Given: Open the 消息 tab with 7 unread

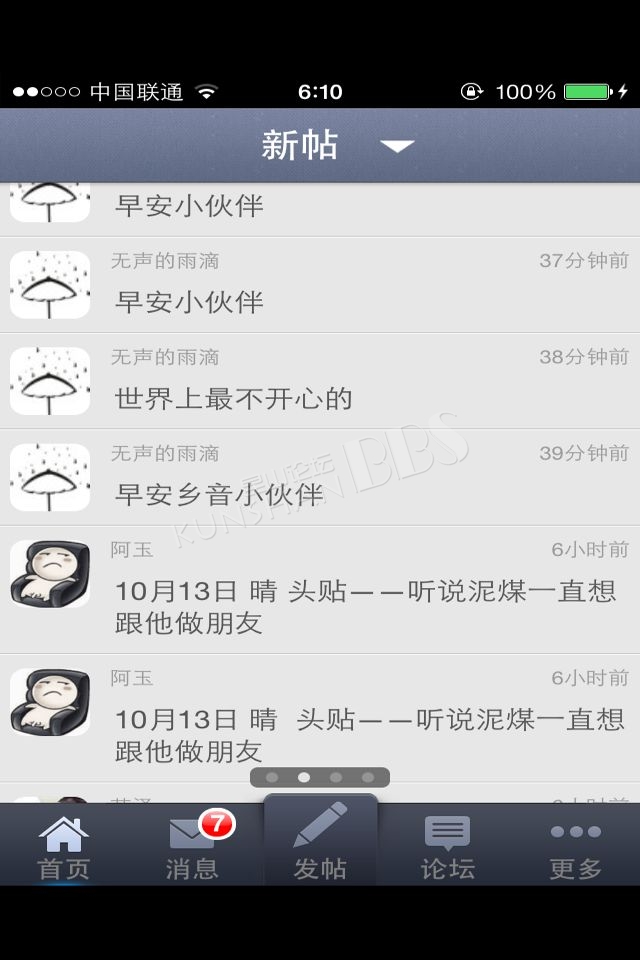Looking at the screenshot, I should pos(192,846).
